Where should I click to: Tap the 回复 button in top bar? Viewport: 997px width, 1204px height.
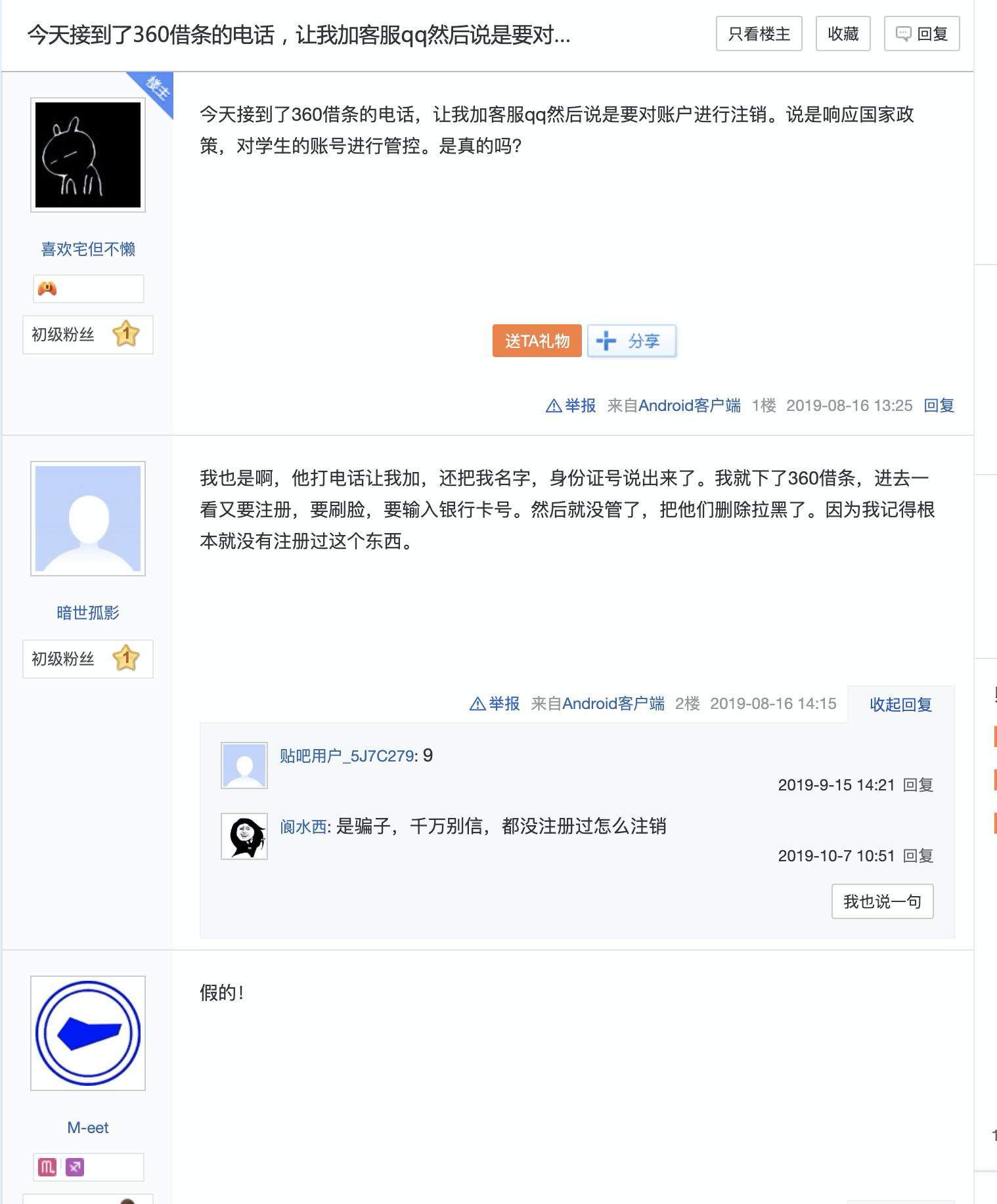pyautogui.click(x=921, y=34)
